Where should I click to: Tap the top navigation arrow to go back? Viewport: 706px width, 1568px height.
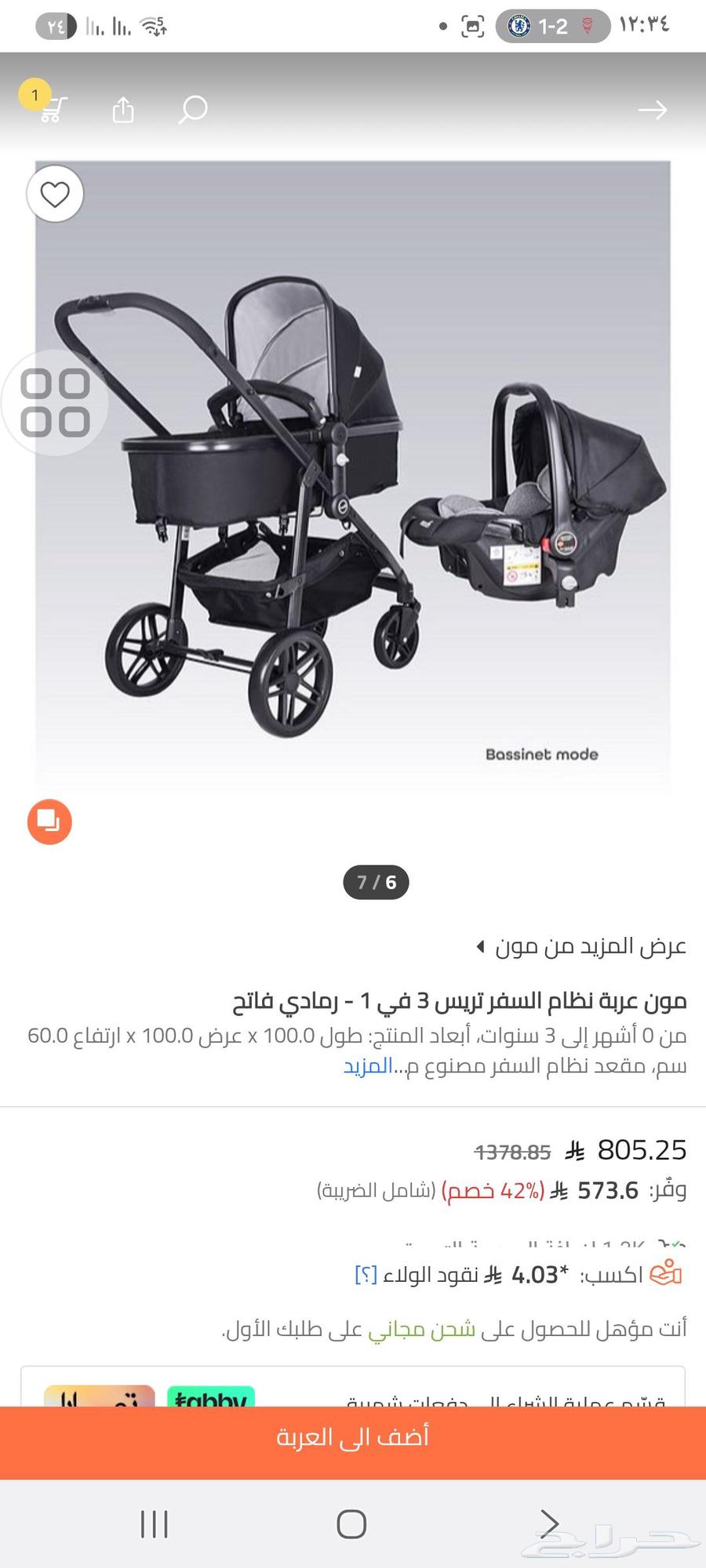(653, 111)
